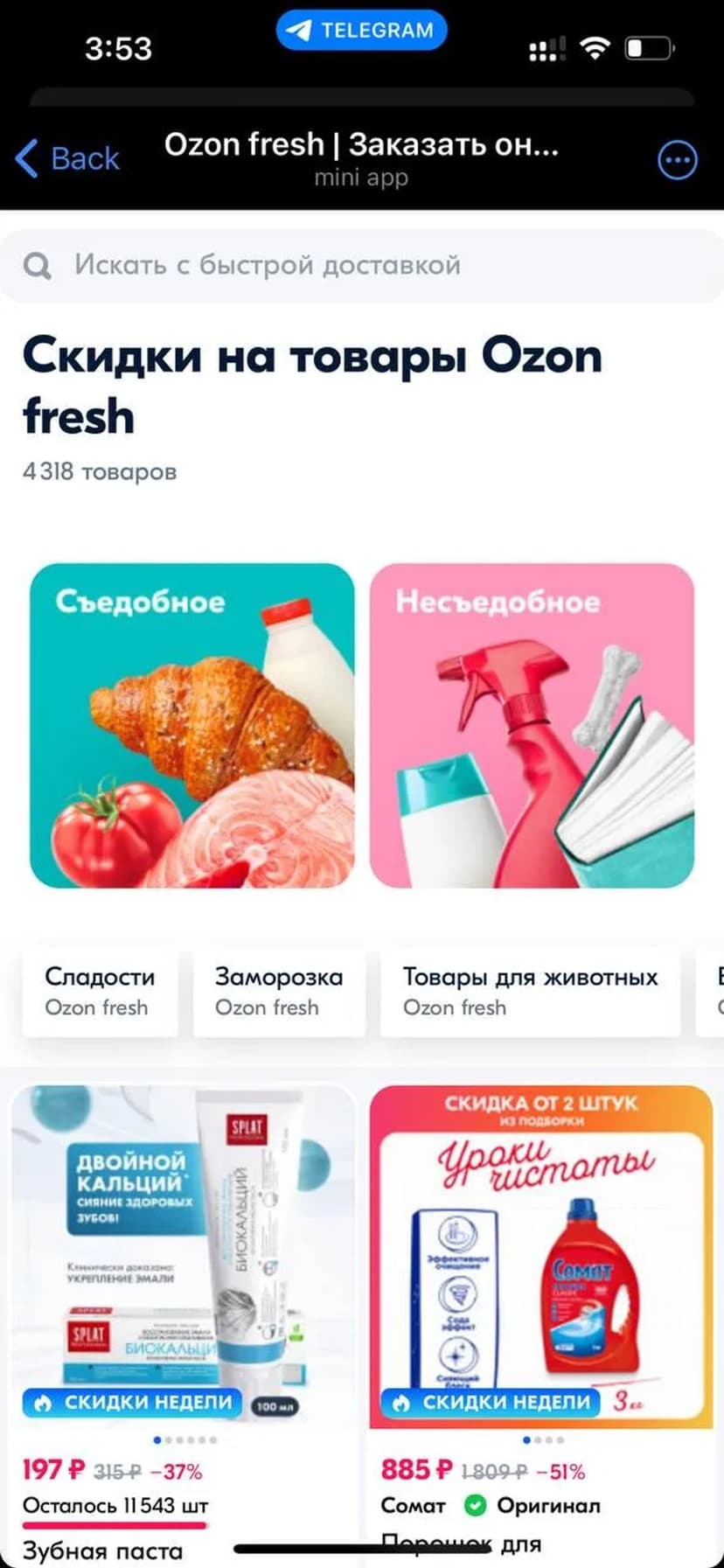724x1568 pixels.
Task: Tap the fast delivery search field
Action: point(362,265)
